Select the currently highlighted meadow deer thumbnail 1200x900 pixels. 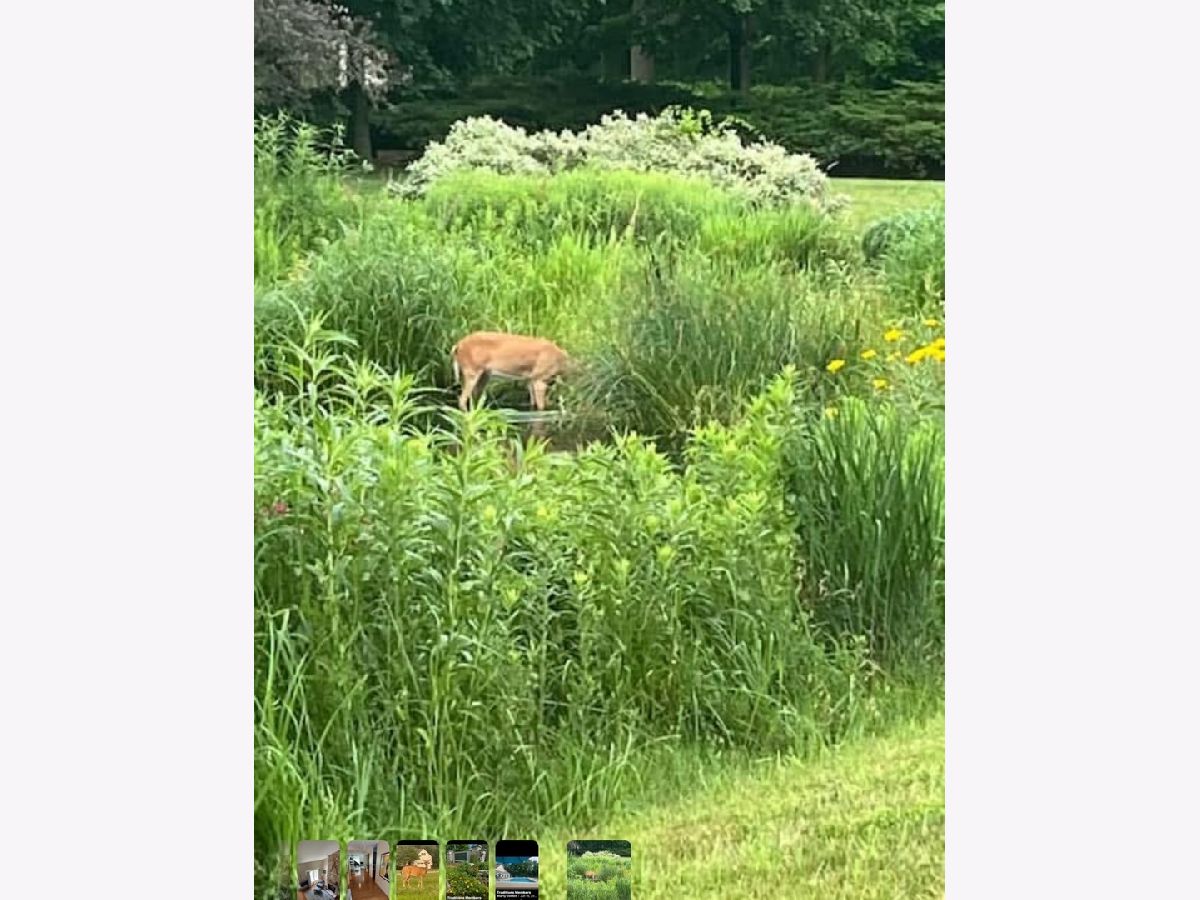(598, 869)
